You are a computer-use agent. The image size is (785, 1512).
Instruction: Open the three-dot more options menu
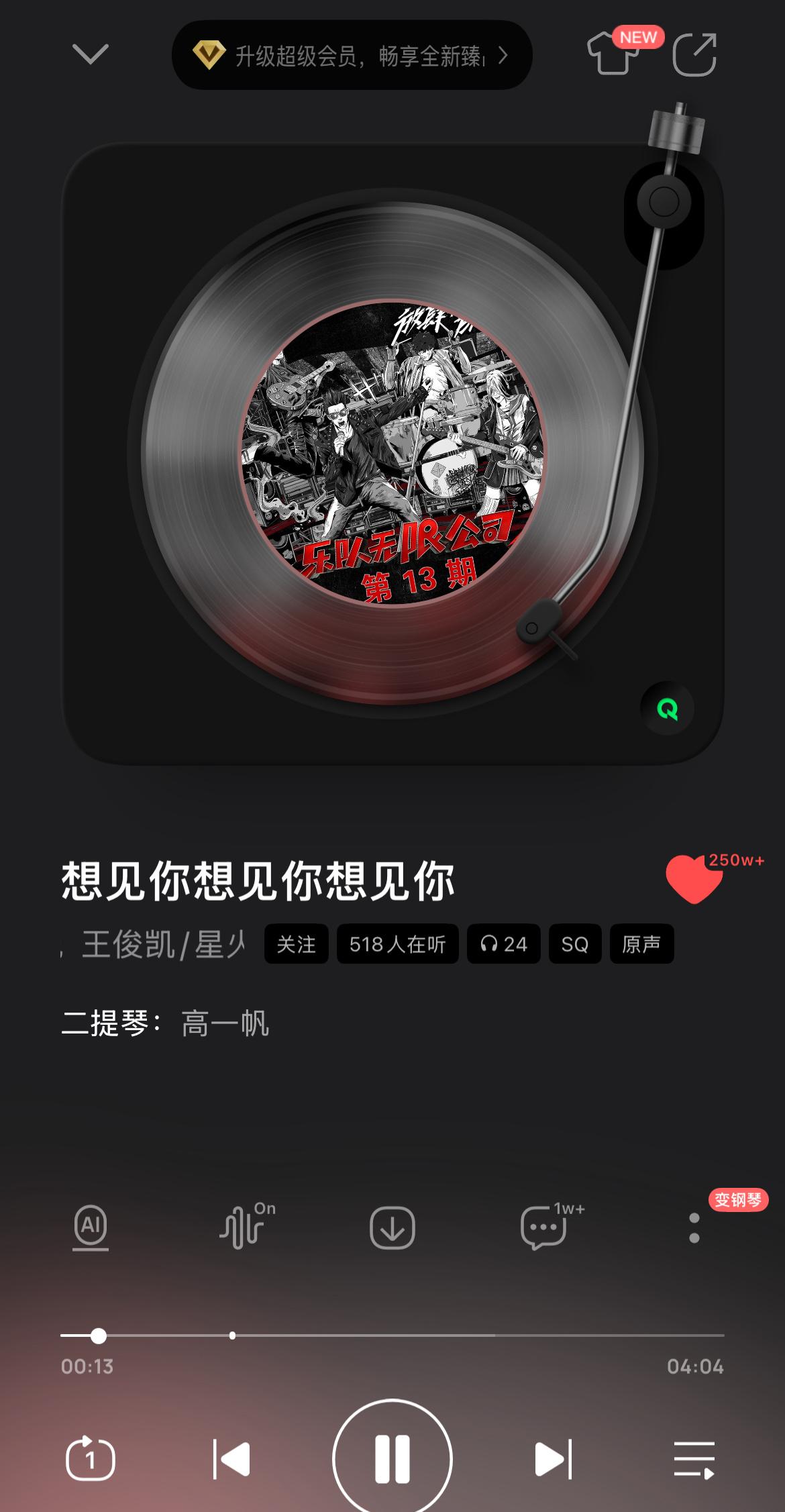694,1227
